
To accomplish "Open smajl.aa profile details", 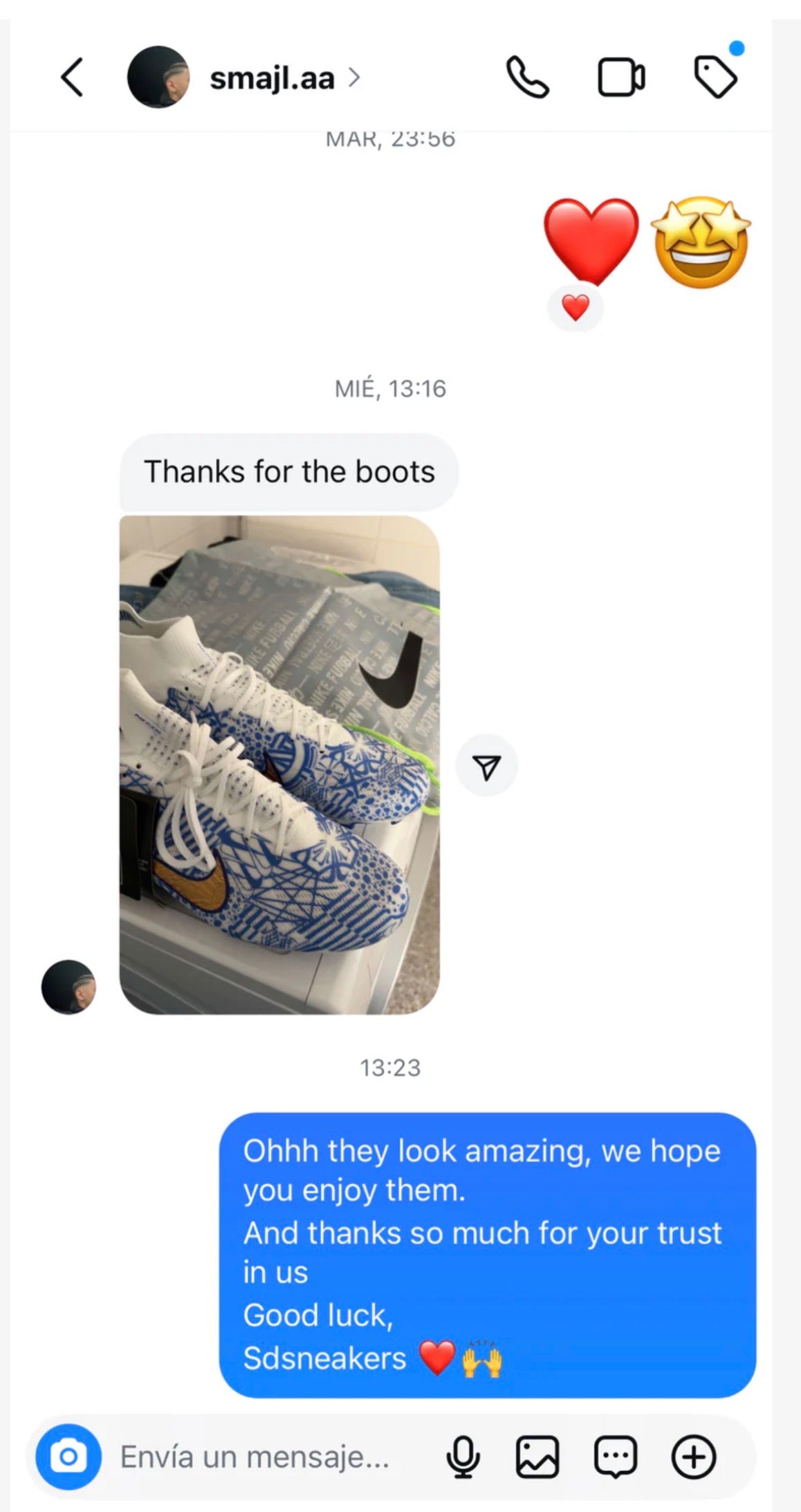I will [272, 78].
